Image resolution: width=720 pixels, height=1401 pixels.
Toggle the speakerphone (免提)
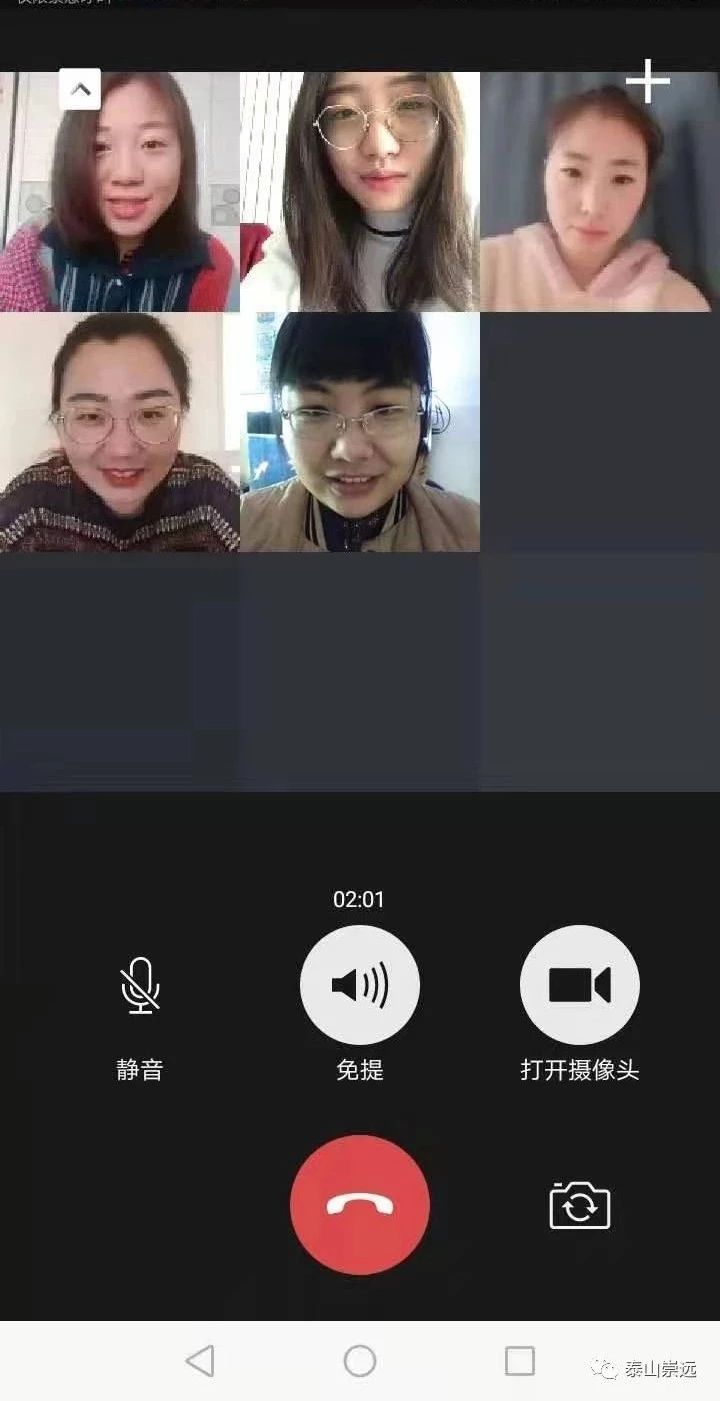(360, 986)
